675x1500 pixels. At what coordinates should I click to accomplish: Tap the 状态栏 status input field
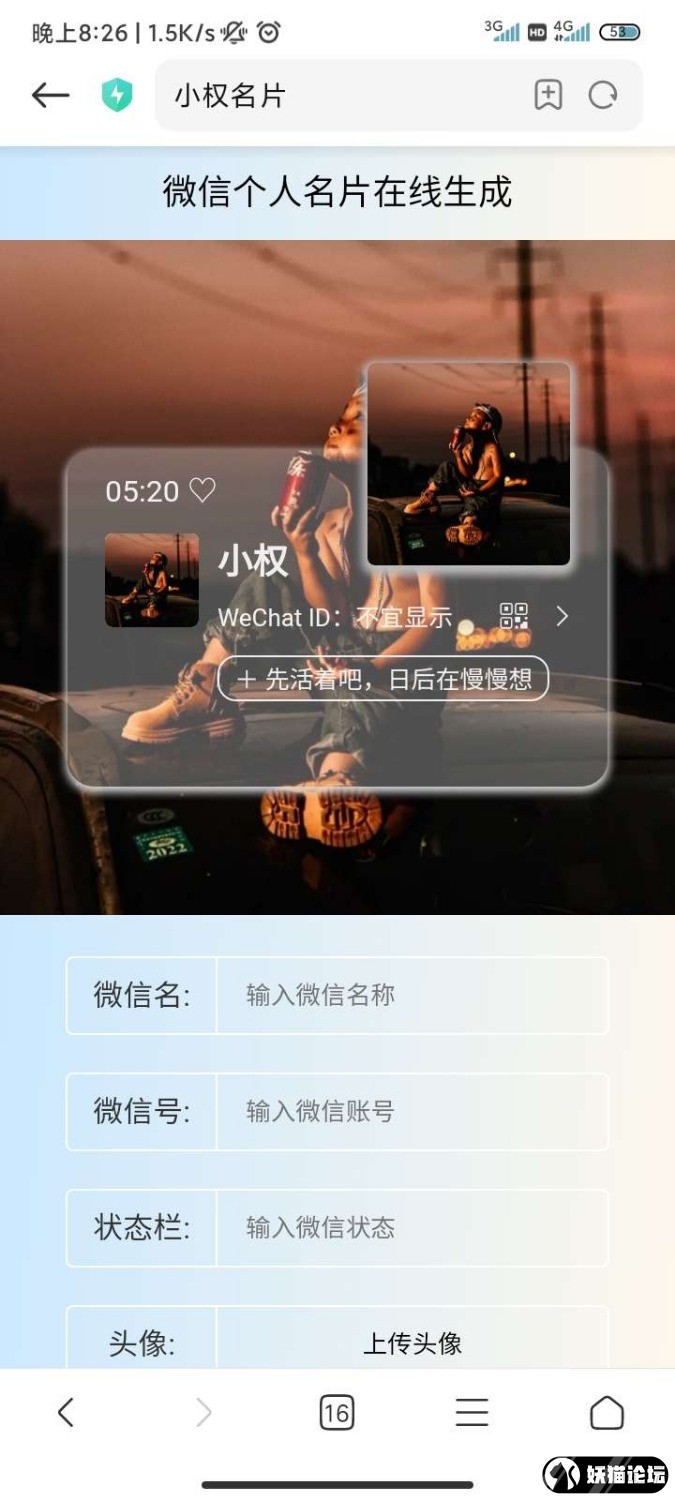(x=411, y=1227)
